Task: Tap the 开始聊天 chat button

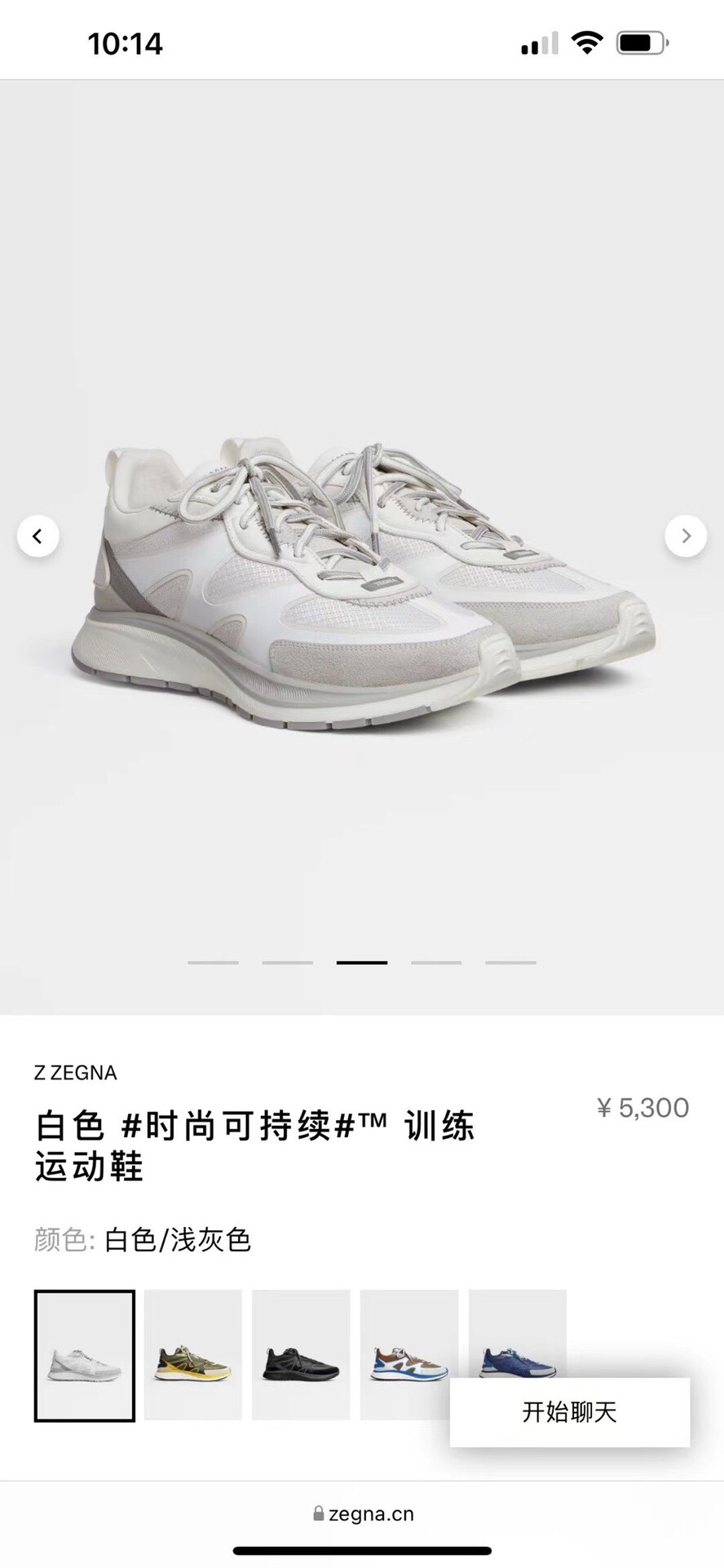Action: 569,1412
